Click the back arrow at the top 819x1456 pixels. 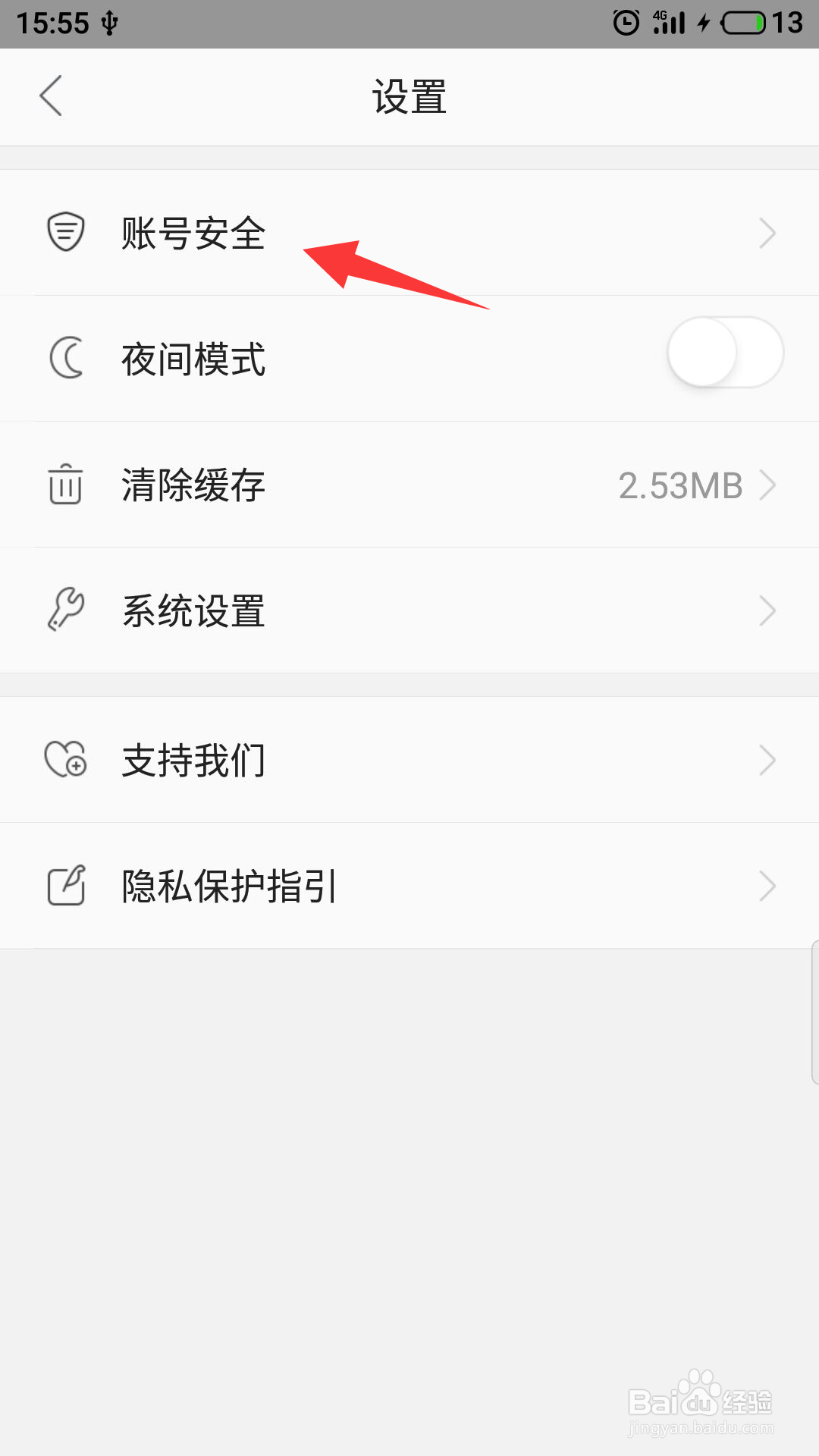click(x=50, y=97)
